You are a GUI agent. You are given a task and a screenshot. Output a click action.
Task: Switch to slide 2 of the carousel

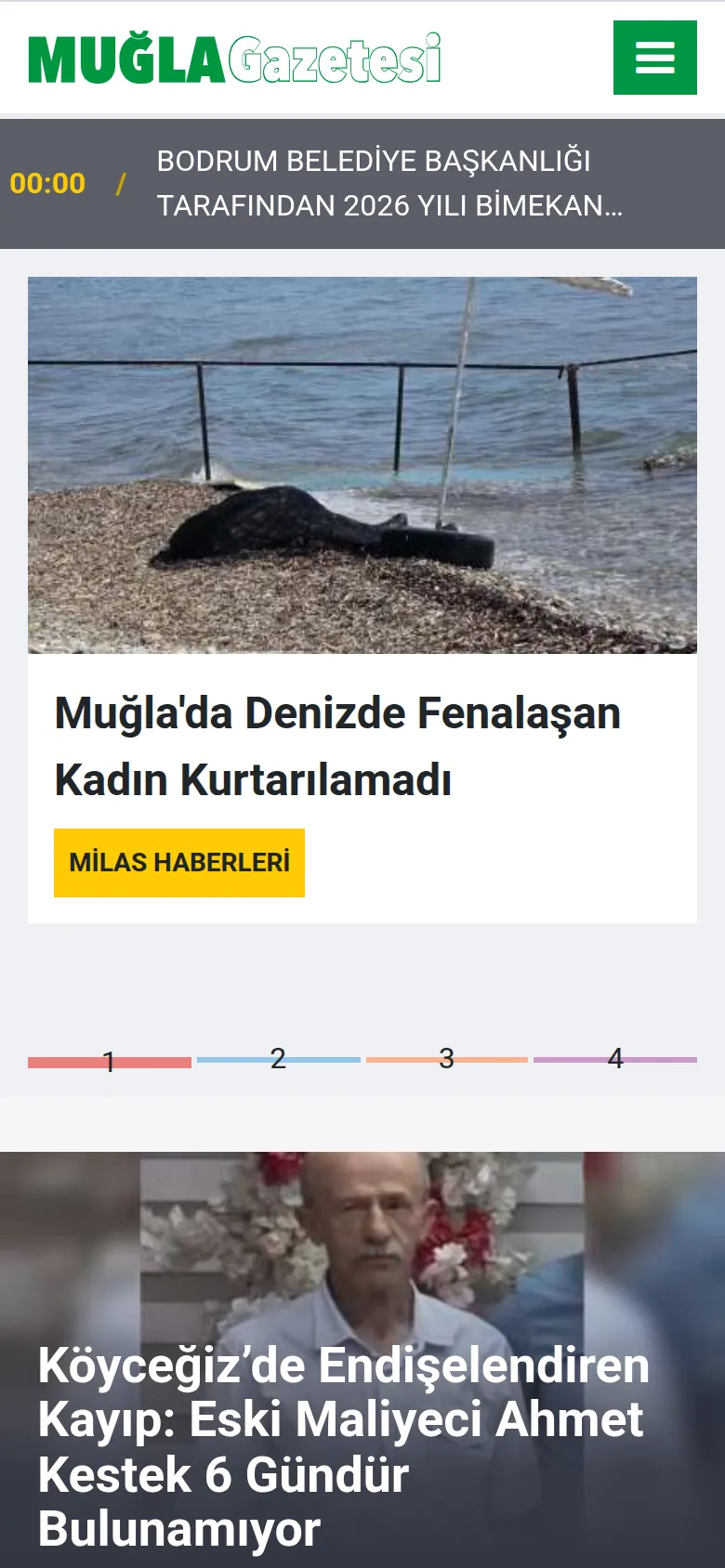coord(278,1059)
